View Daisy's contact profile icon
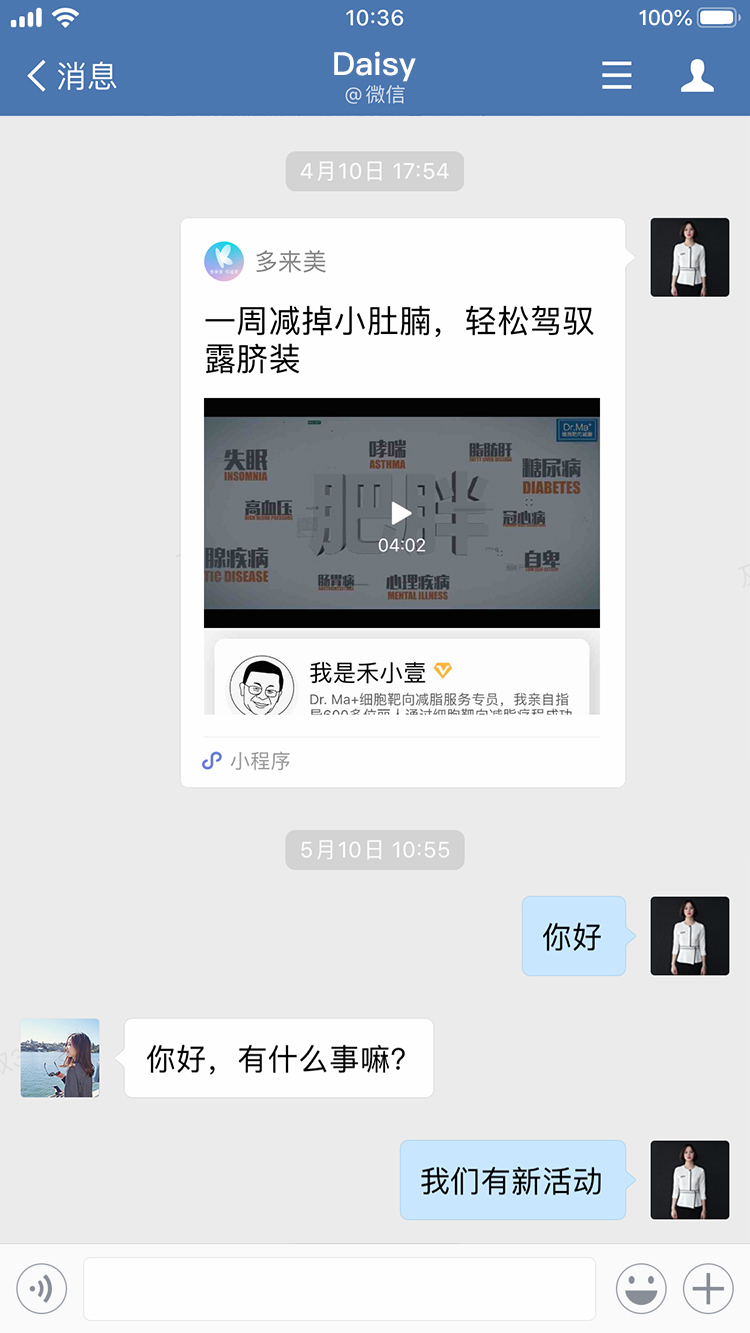This screenshot has width=750, height=1333. click(697, 76)
